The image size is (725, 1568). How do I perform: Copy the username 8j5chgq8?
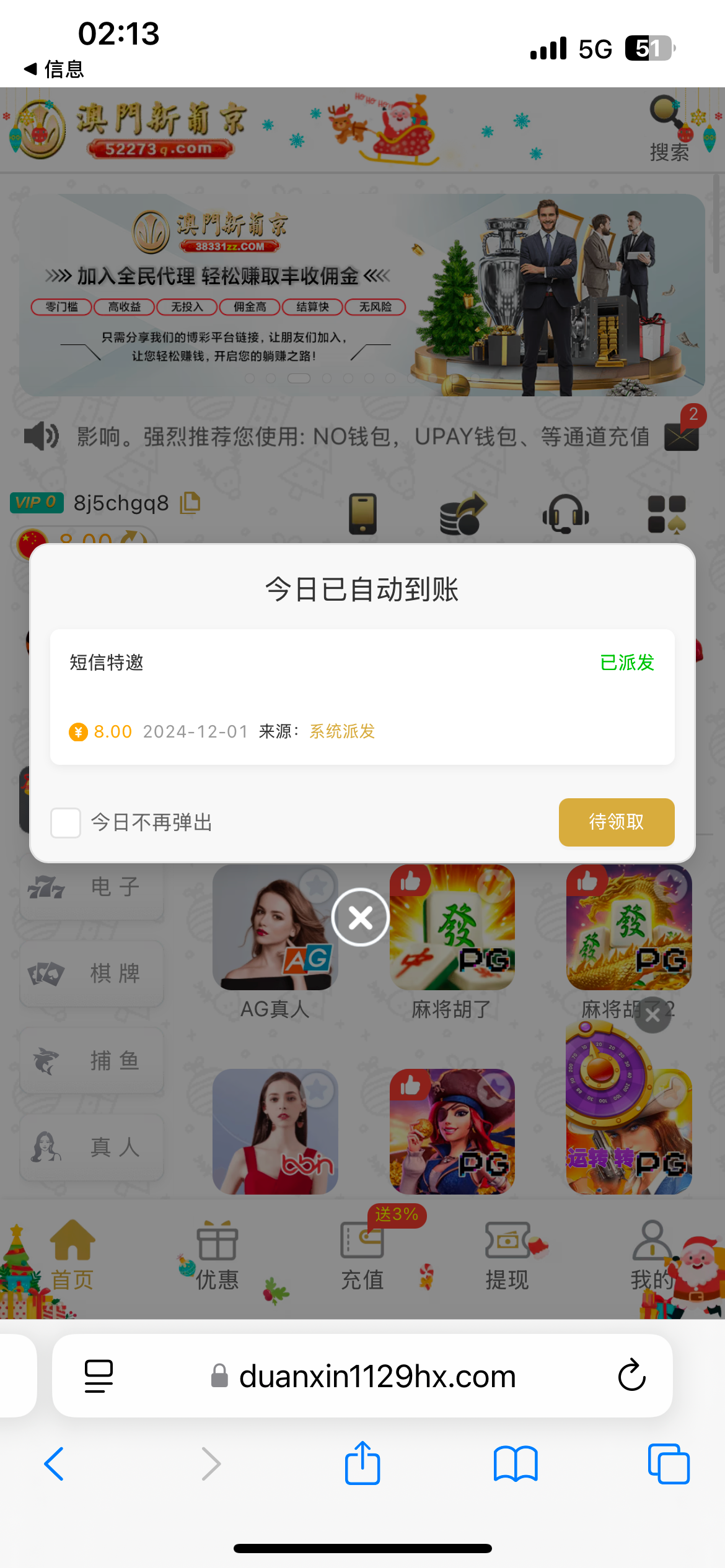(190, 503)
